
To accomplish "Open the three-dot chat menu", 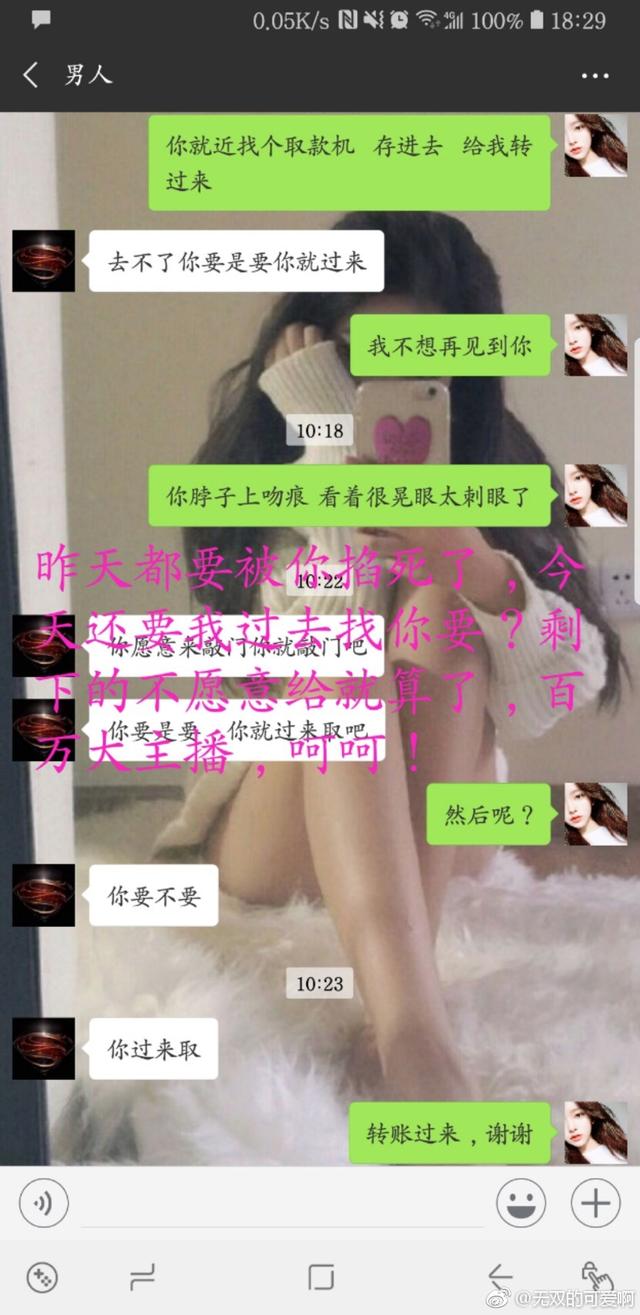I will (x=595, y=76).
